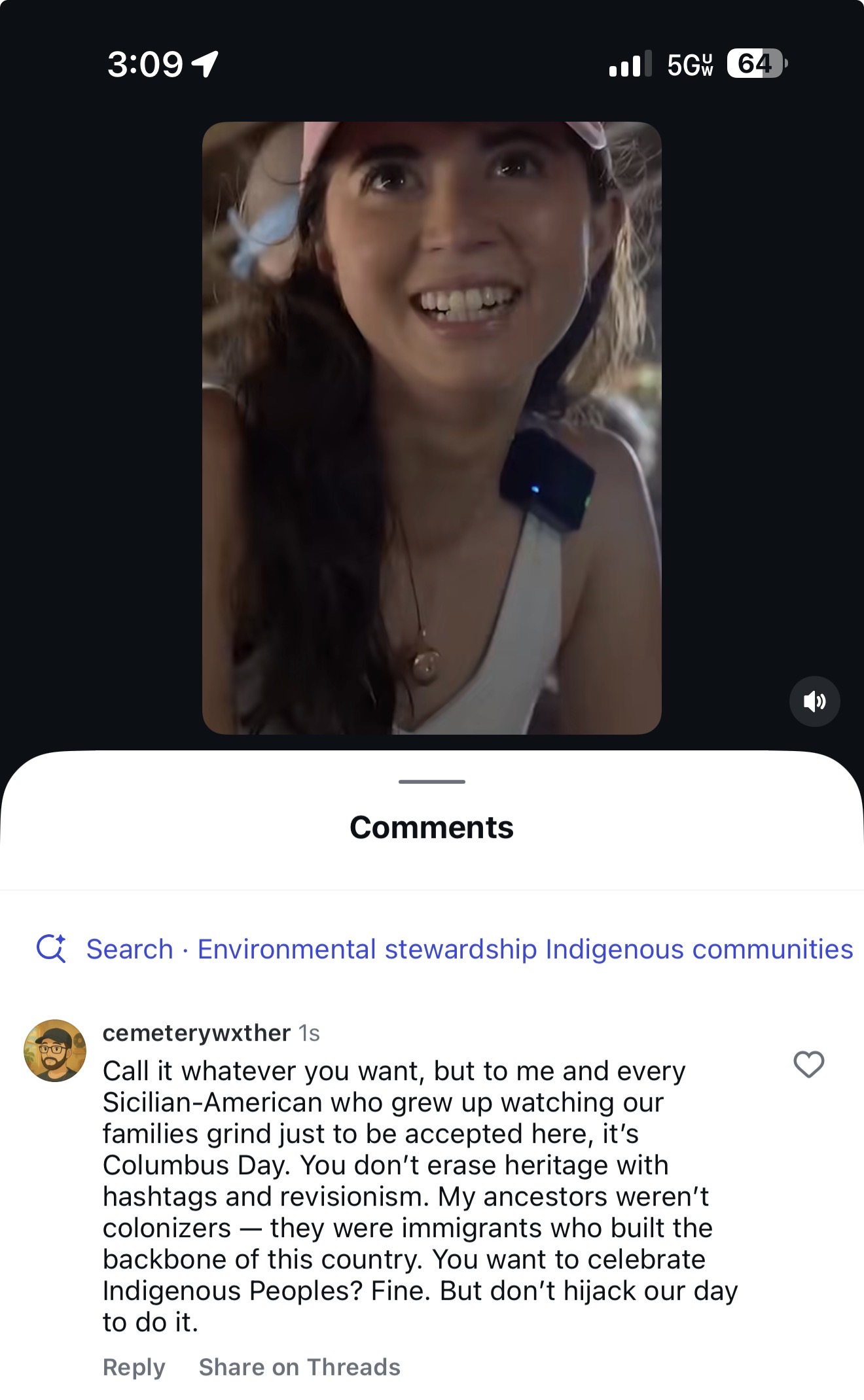The width and height of the screenshot is (864, 1400).
Task: Reply to cemeterywxther's comment
Action: coord(134,1367)
